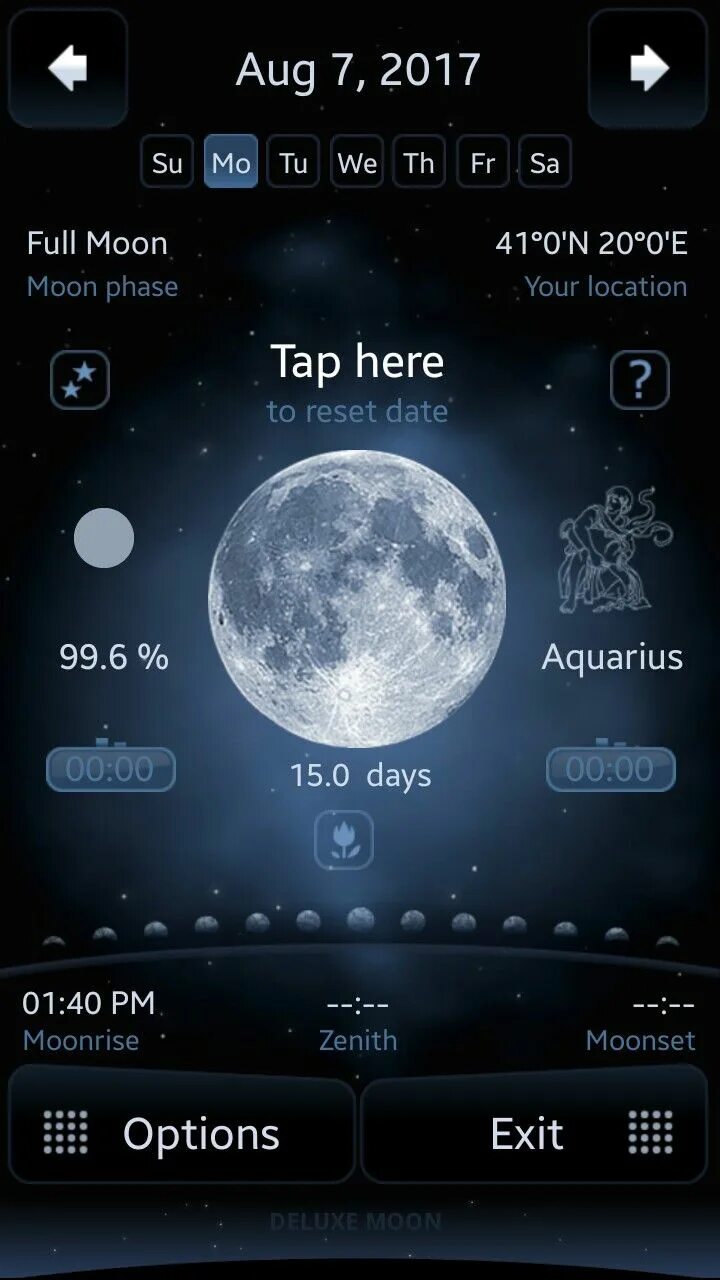This screenshot has height=1280, width=720.
Task: Select We in the weekday row
Action: [x=357, y=162]
